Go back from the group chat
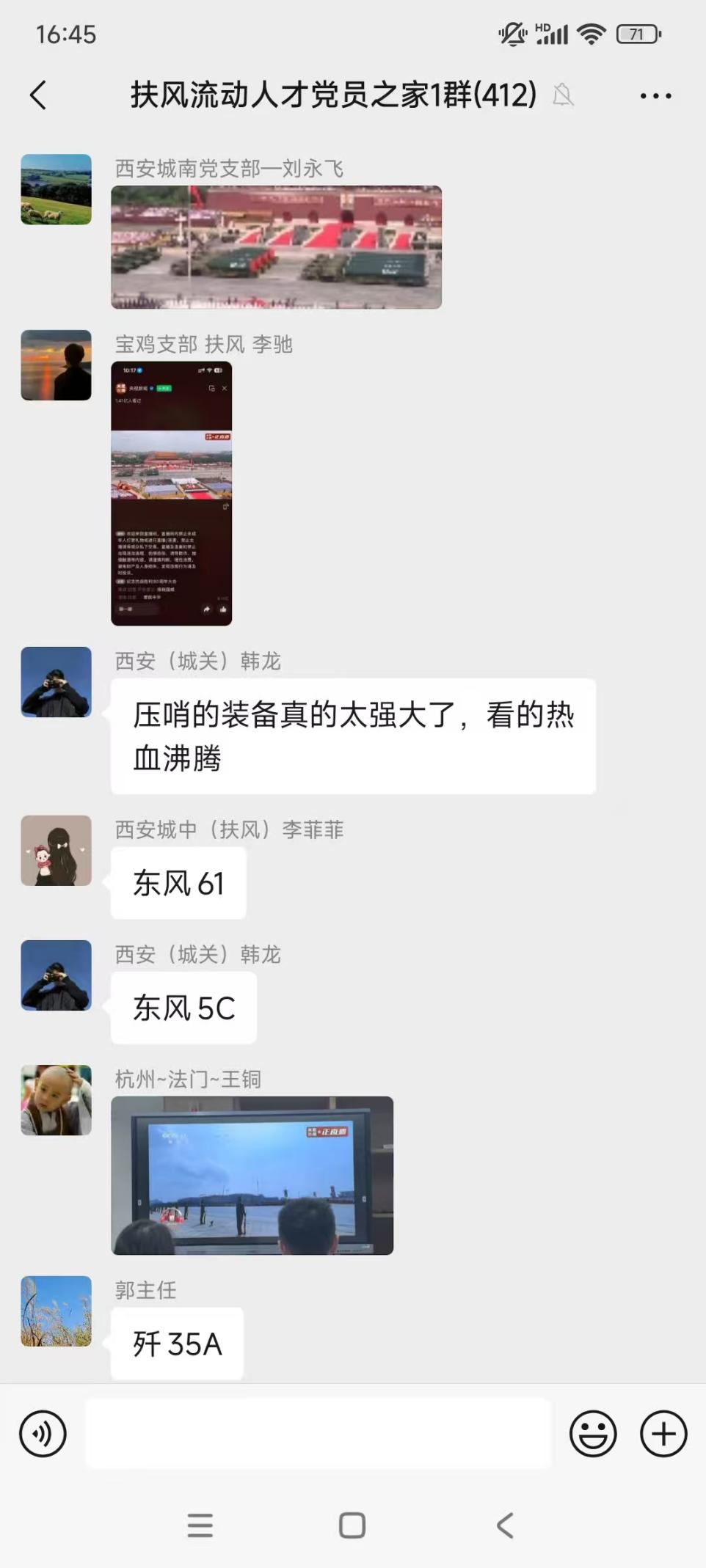706x1568 pixels. pyautogui.click(x=38, y=95)
